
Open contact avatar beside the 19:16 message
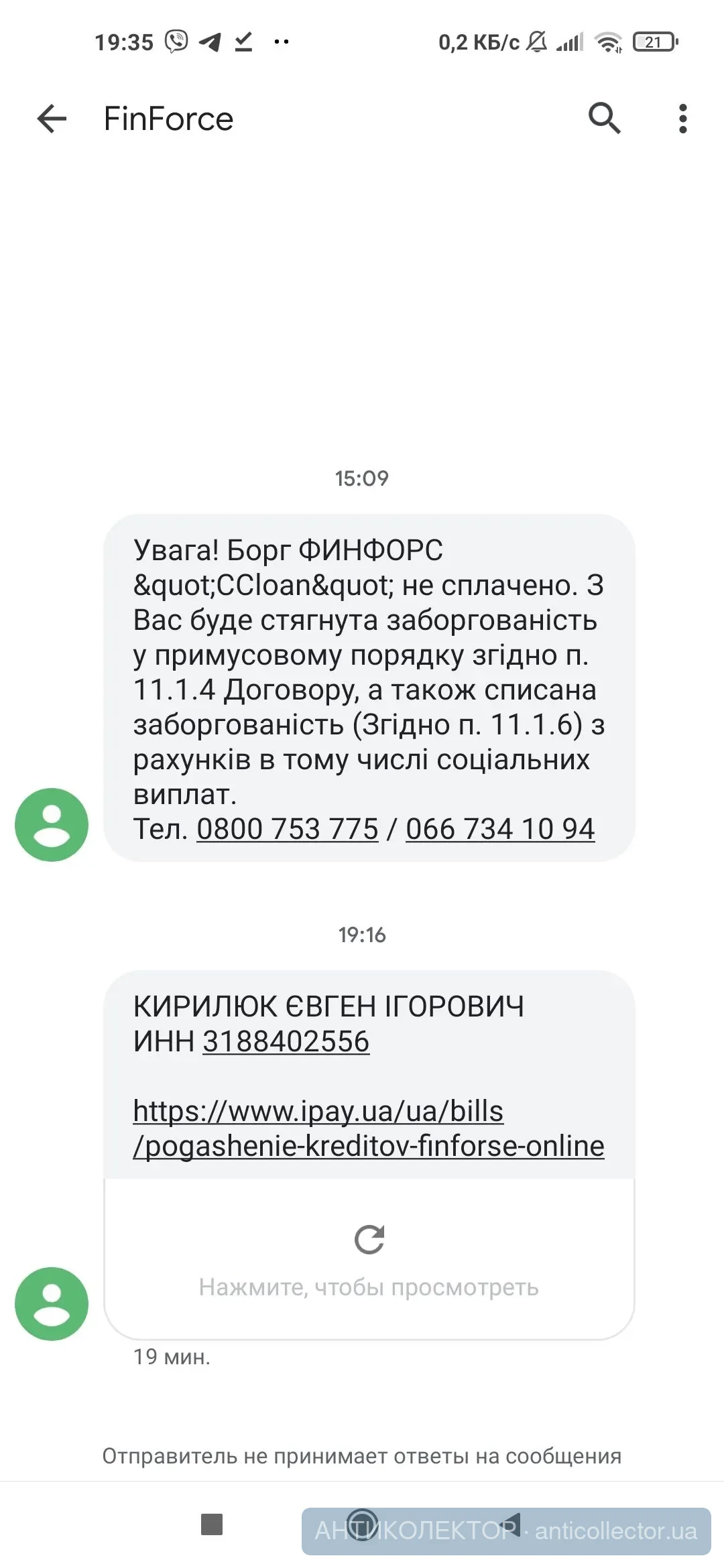pyautogui.click(x=52, y=1303)
